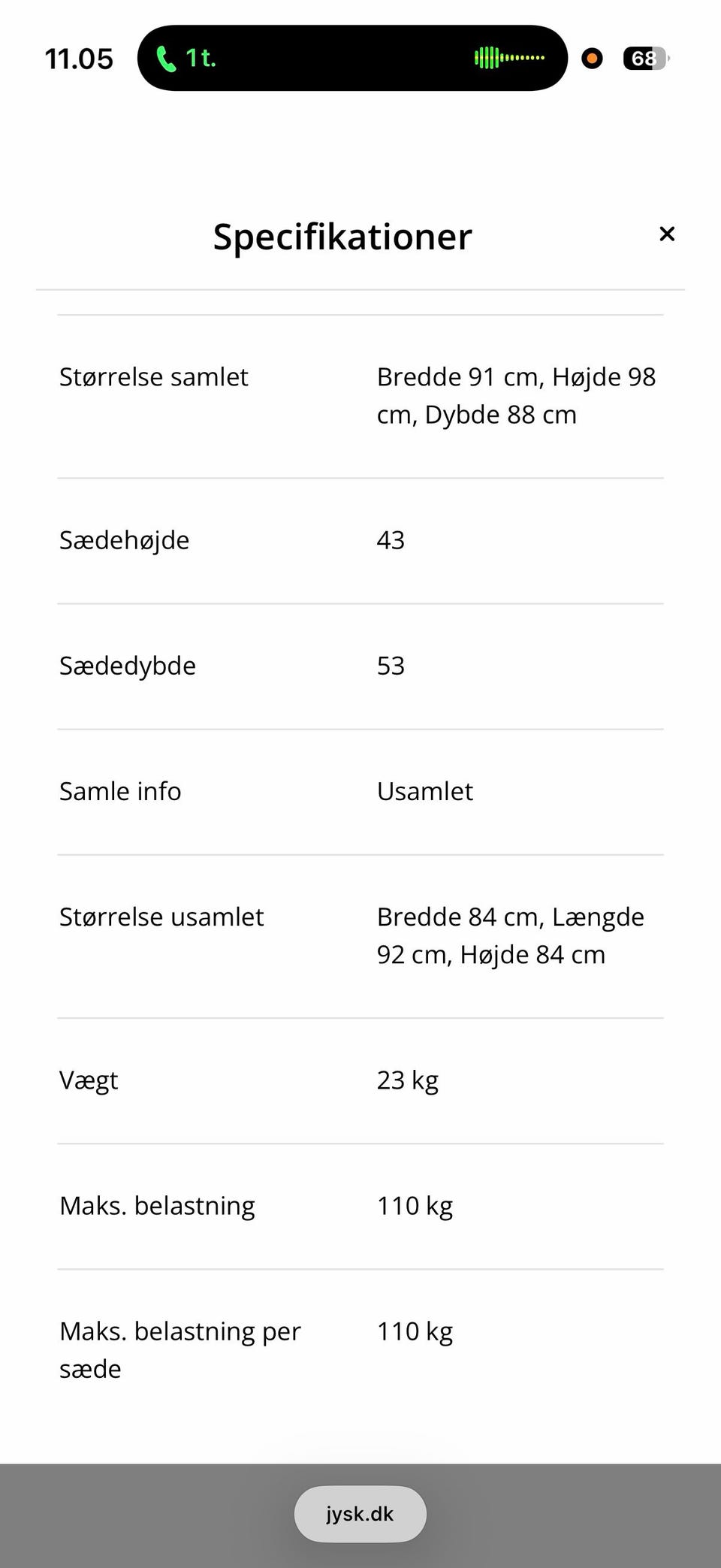Close the Specifikationer panel
This screenshot has height=1568, width=721.
coord(666,234)
